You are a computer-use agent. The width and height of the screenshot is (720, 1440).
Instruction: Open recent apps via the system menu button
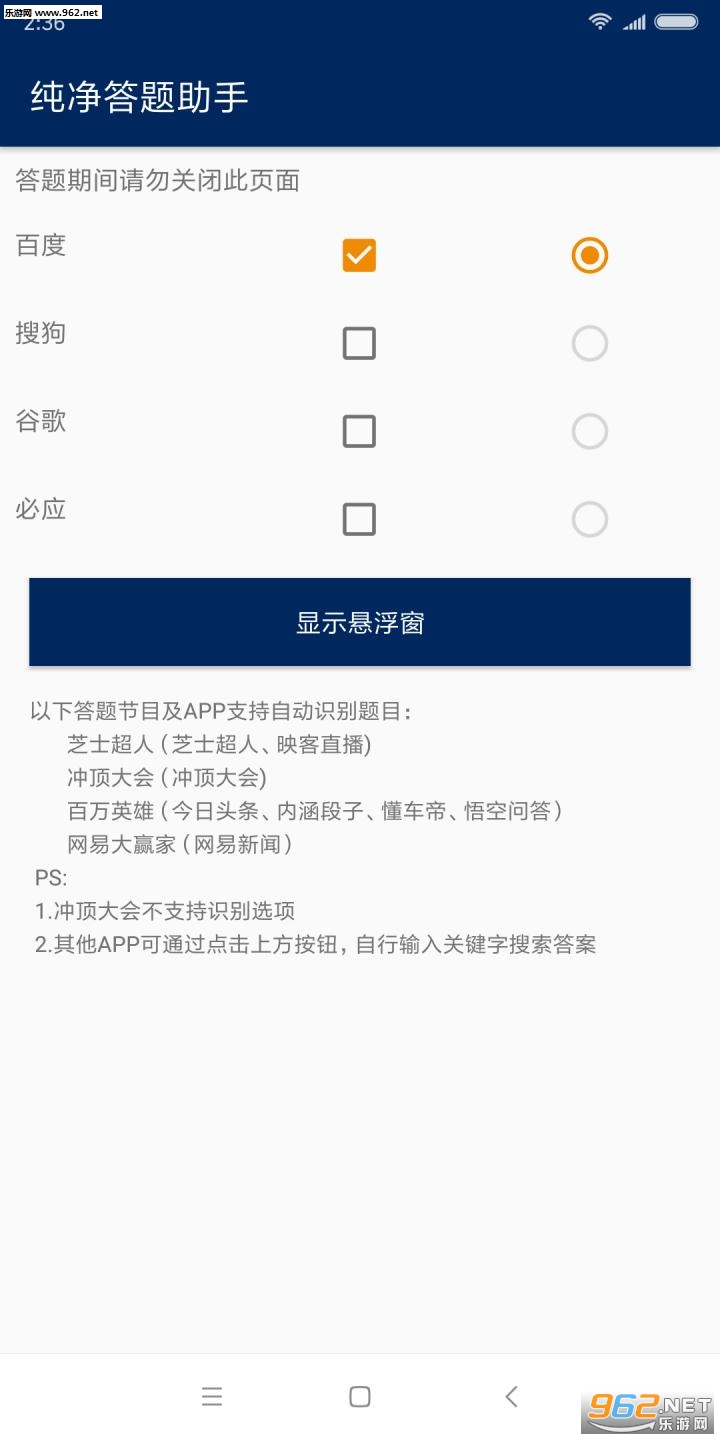point(211,1397)
